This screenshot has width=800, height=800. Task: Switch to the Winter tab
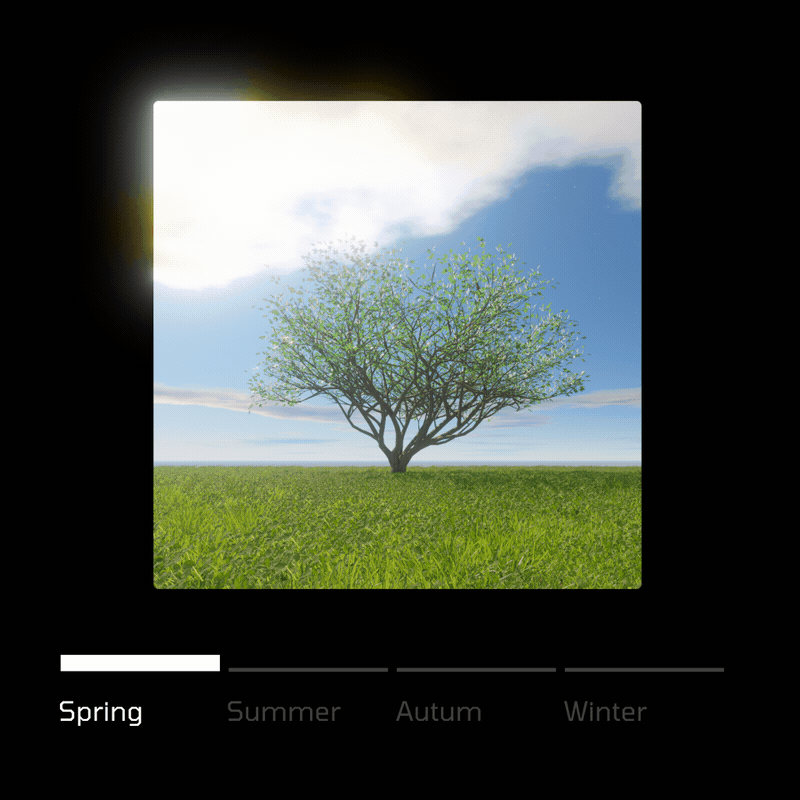click(x=605, y=711)
